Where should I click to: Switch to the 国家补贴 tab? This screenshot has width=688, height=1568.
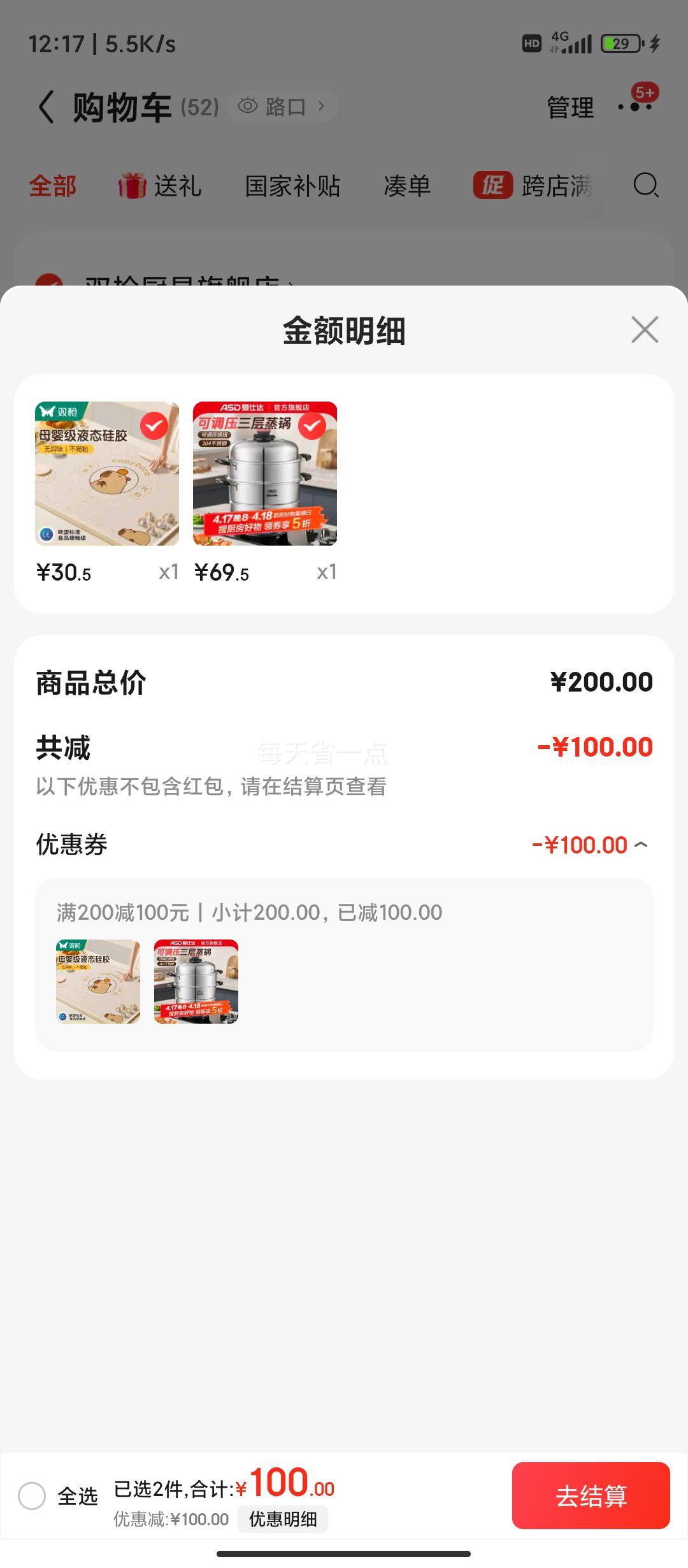(x=294, y=187)
